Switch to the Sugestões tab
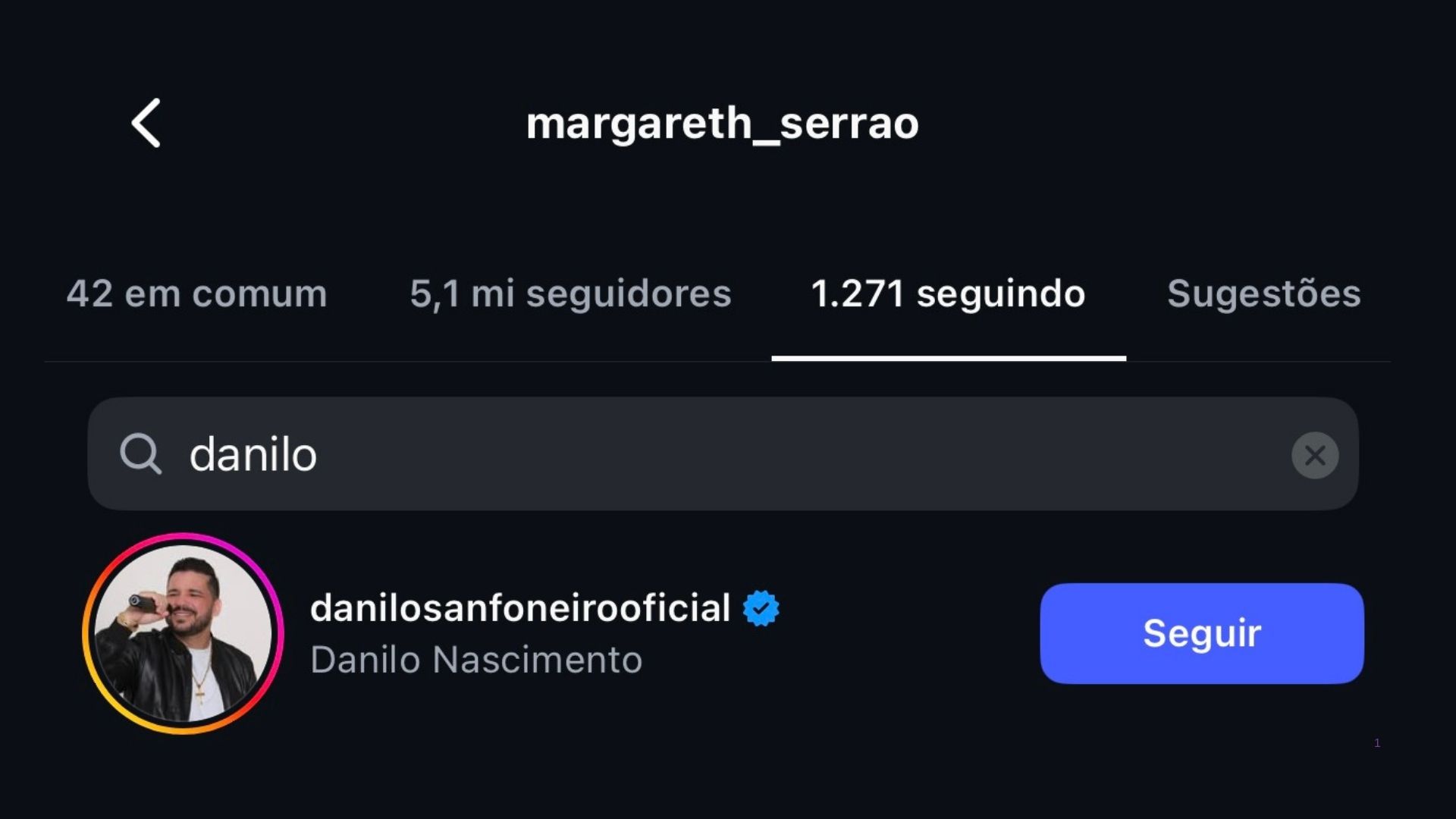Screen dimensions: 1456x819 [1263, 294]
